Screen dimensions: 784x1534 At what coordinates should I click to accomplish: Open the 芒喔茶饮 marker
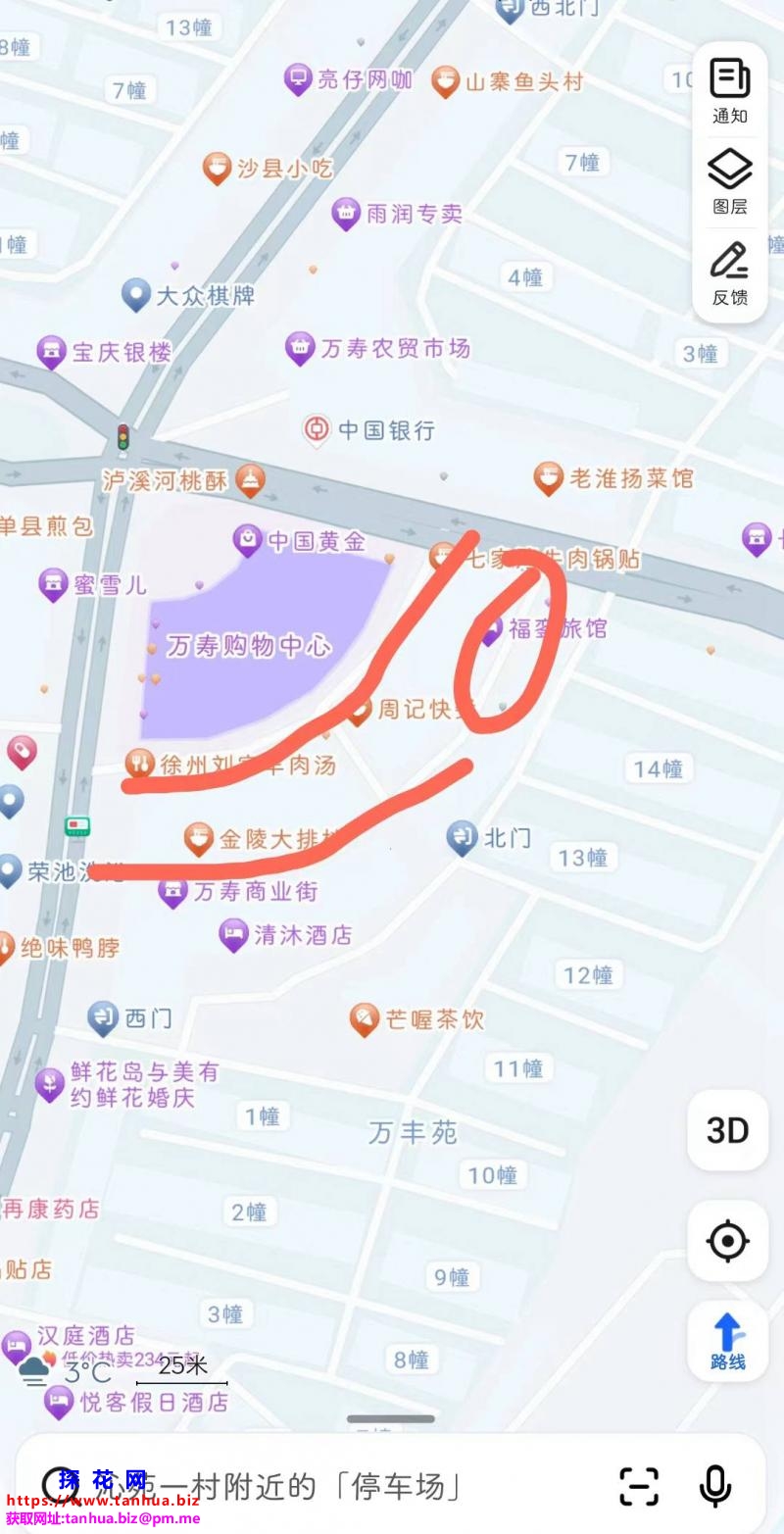[x=365, y=1019]
